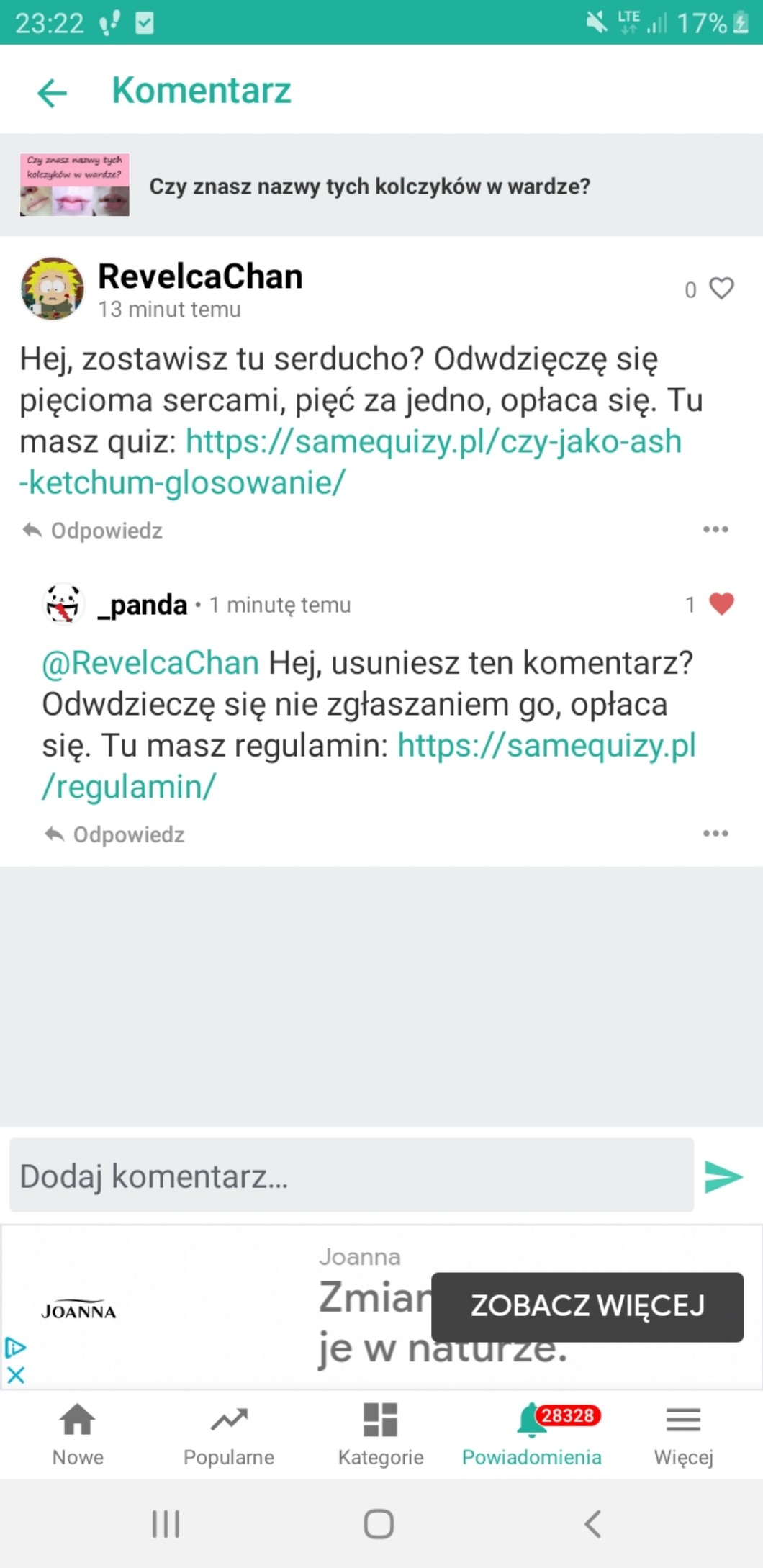Open more options for RevelcaChan's comment

pyautogui.click(x=715, y=530)
